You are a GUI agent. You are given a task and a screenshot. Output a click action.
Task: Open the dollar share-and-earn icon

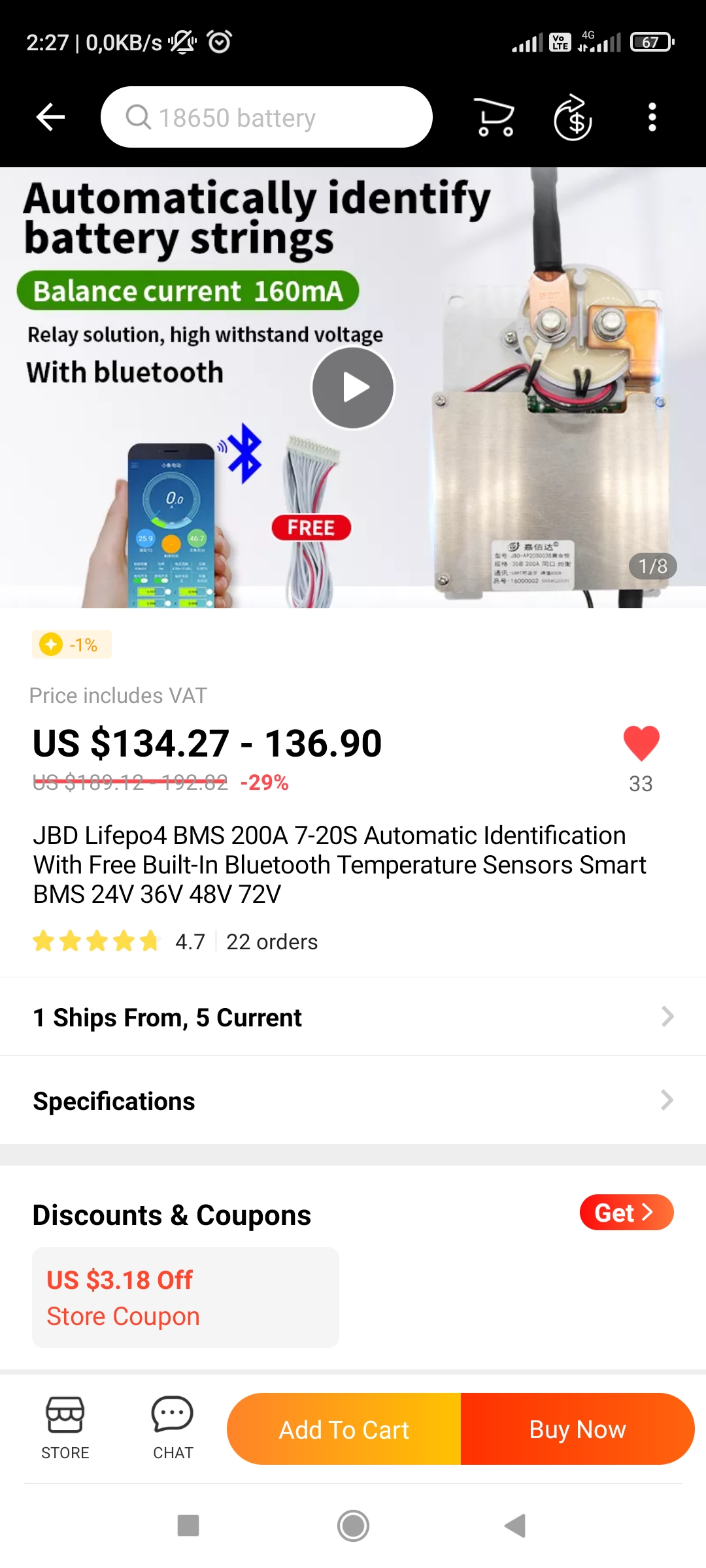(573, 118)
